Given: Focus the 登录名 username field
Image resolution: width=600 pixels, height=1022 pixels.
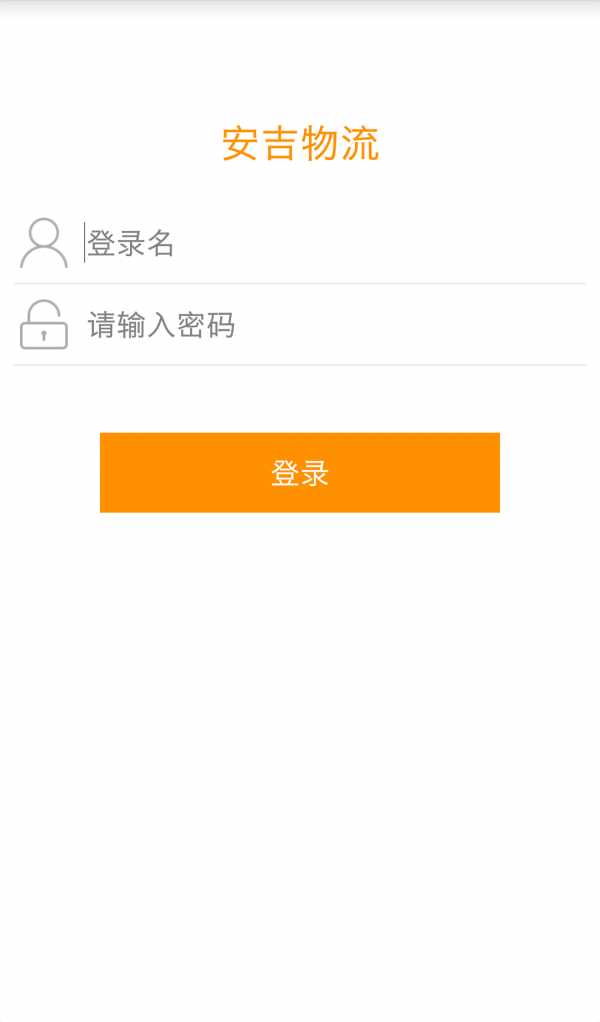Looking at the screenshot, I should (x=330, y=243).
